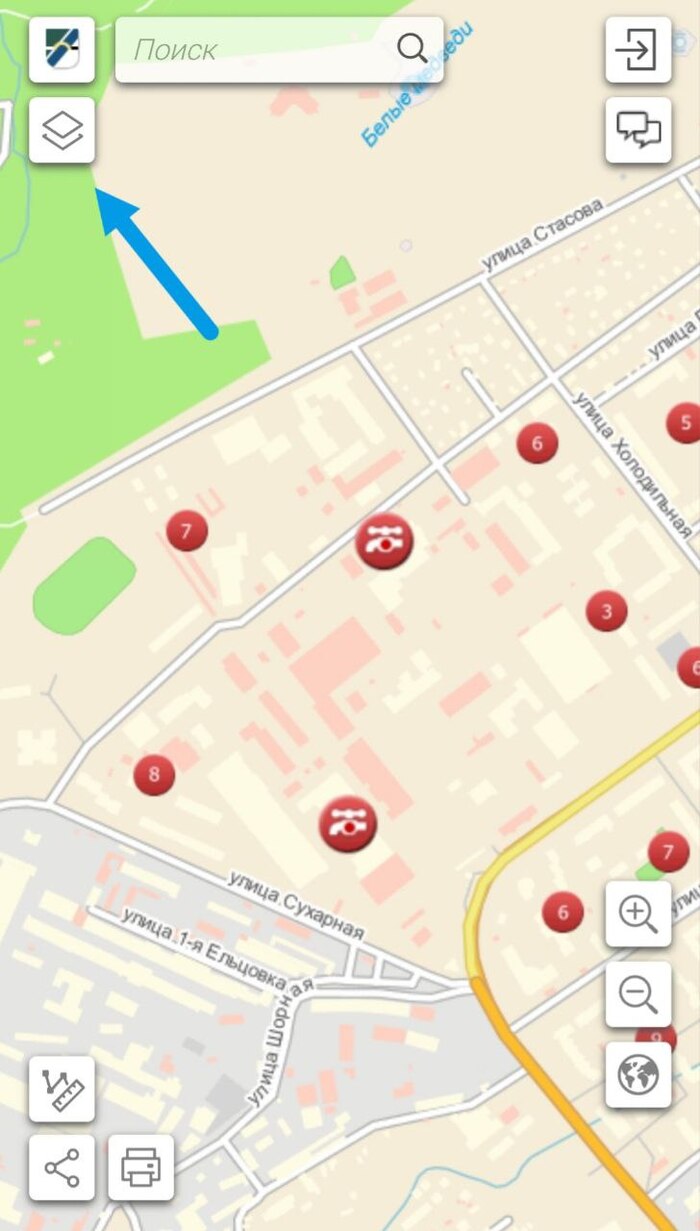Open the app logo button
Image resolution: width=700 pixels, height=1231 pixels.
coord(62,49)
